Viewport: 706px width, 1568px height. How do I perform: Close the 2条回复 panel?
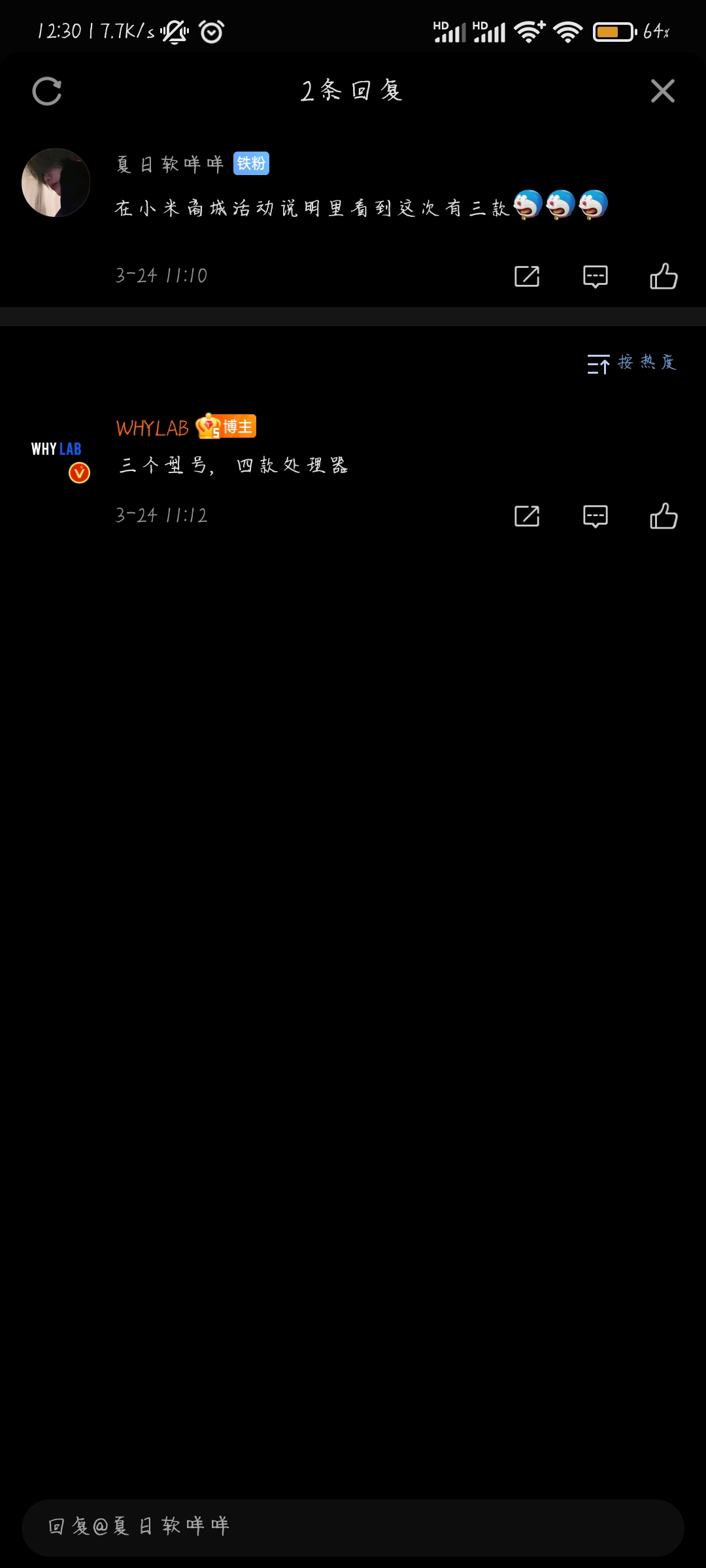[x=662, y=91]
